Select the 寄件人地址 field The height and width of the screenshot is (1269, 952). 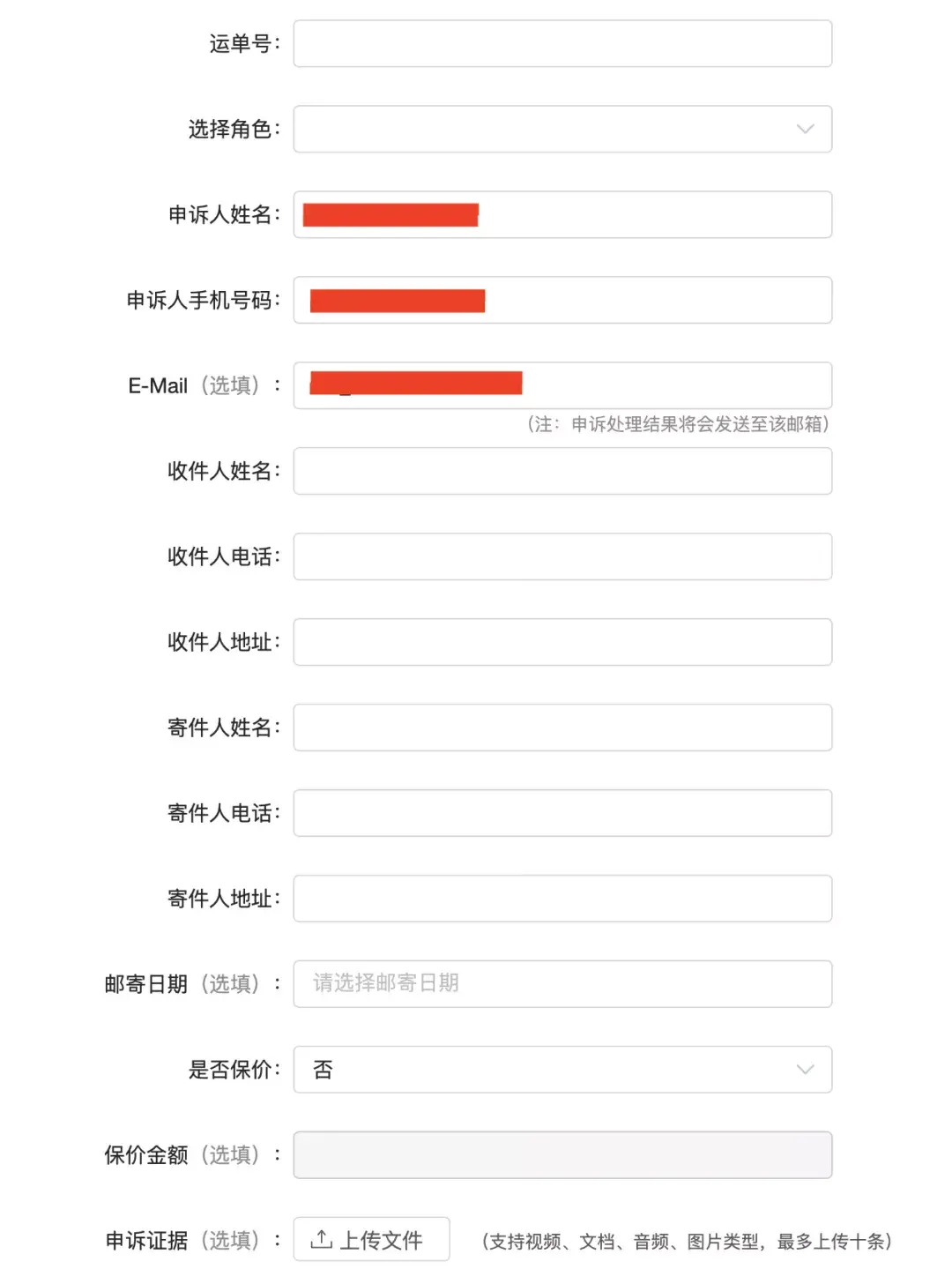coord(562,899)
